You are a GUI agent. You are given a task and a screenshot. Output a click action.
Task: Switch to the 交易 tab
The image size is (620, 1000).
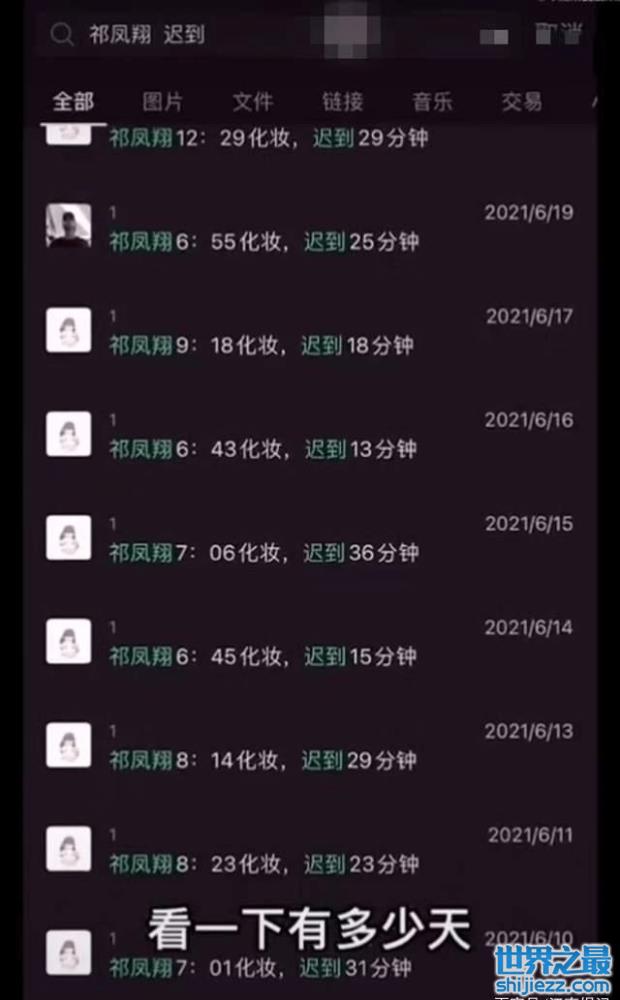(521, 101)
